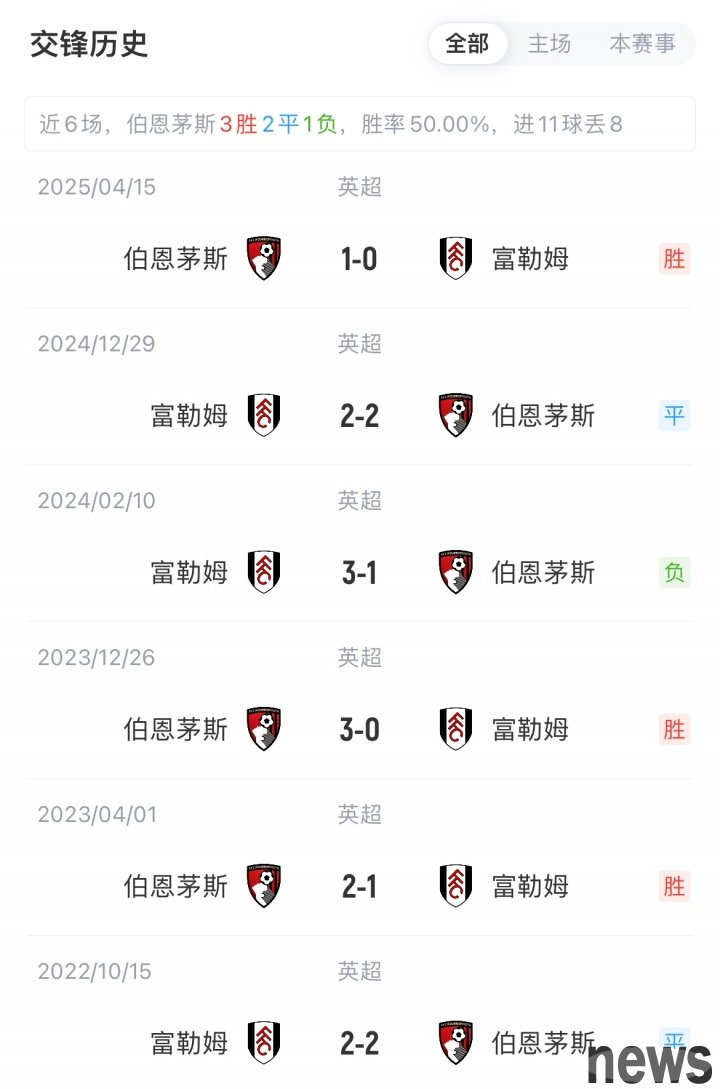The image size is (720, 1089).
Task: Open the 2024/12/29 match 富勒姆 2-2 伯恩茅斯
Action: coord(359,416)
